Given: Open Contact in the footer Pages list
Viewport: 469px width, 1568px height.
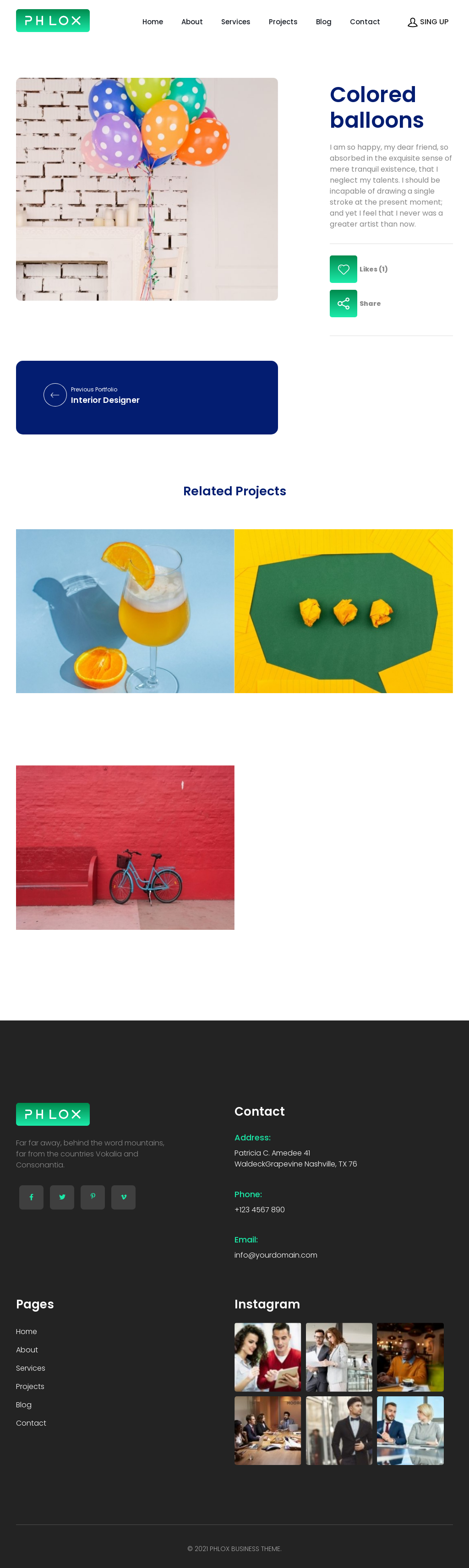Looking at the screenshot, I should pyautogui.click(x=31, y=1422).
